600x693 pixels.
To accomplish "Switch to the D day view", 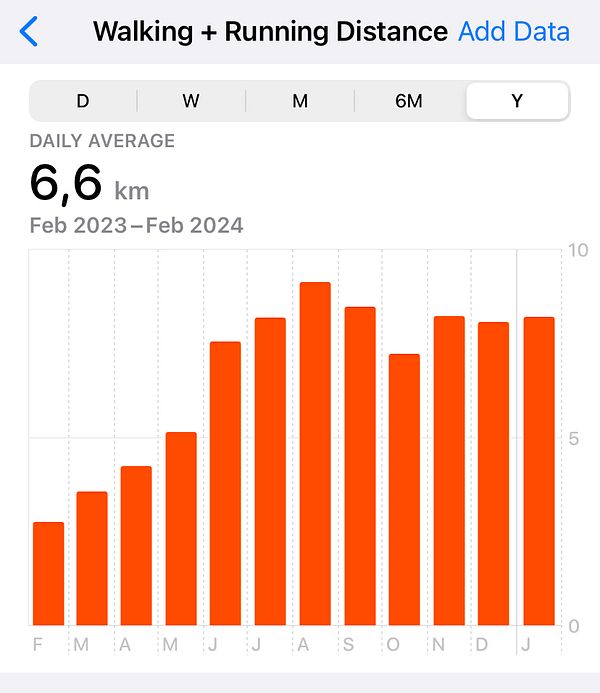I will click(83, 101).
